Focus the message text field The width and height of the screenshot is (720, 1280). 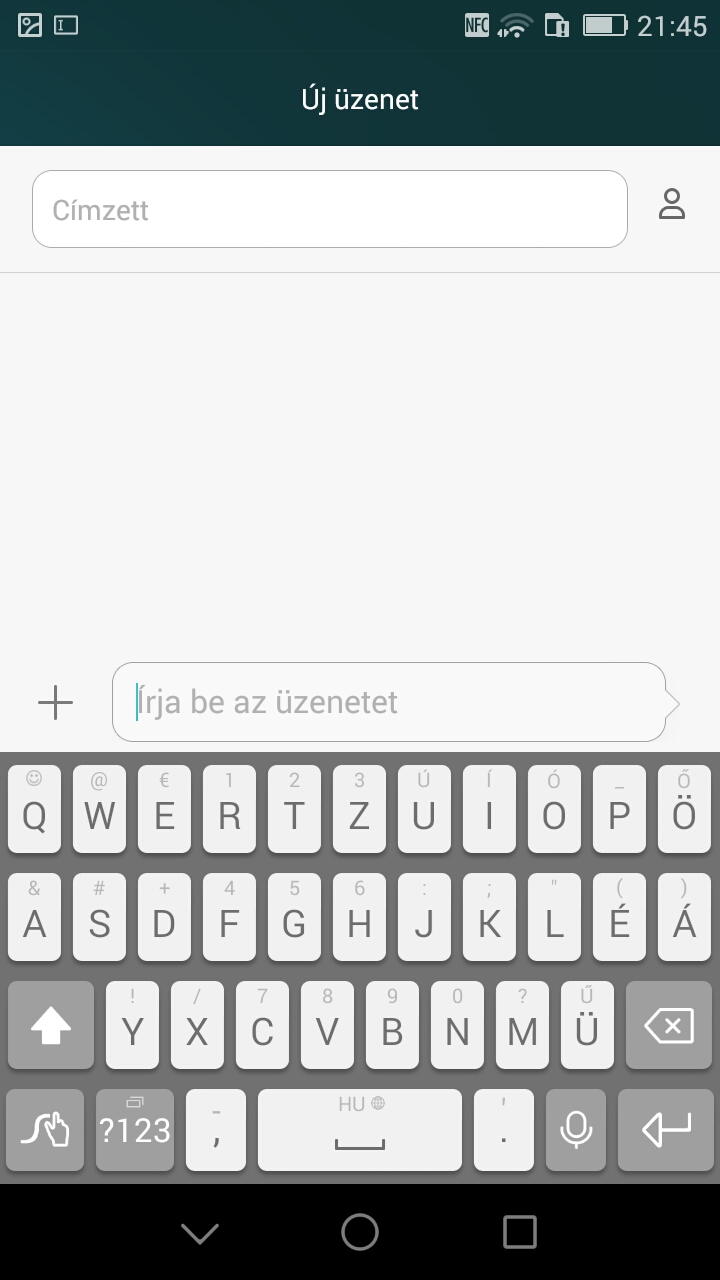coord(389,702)
